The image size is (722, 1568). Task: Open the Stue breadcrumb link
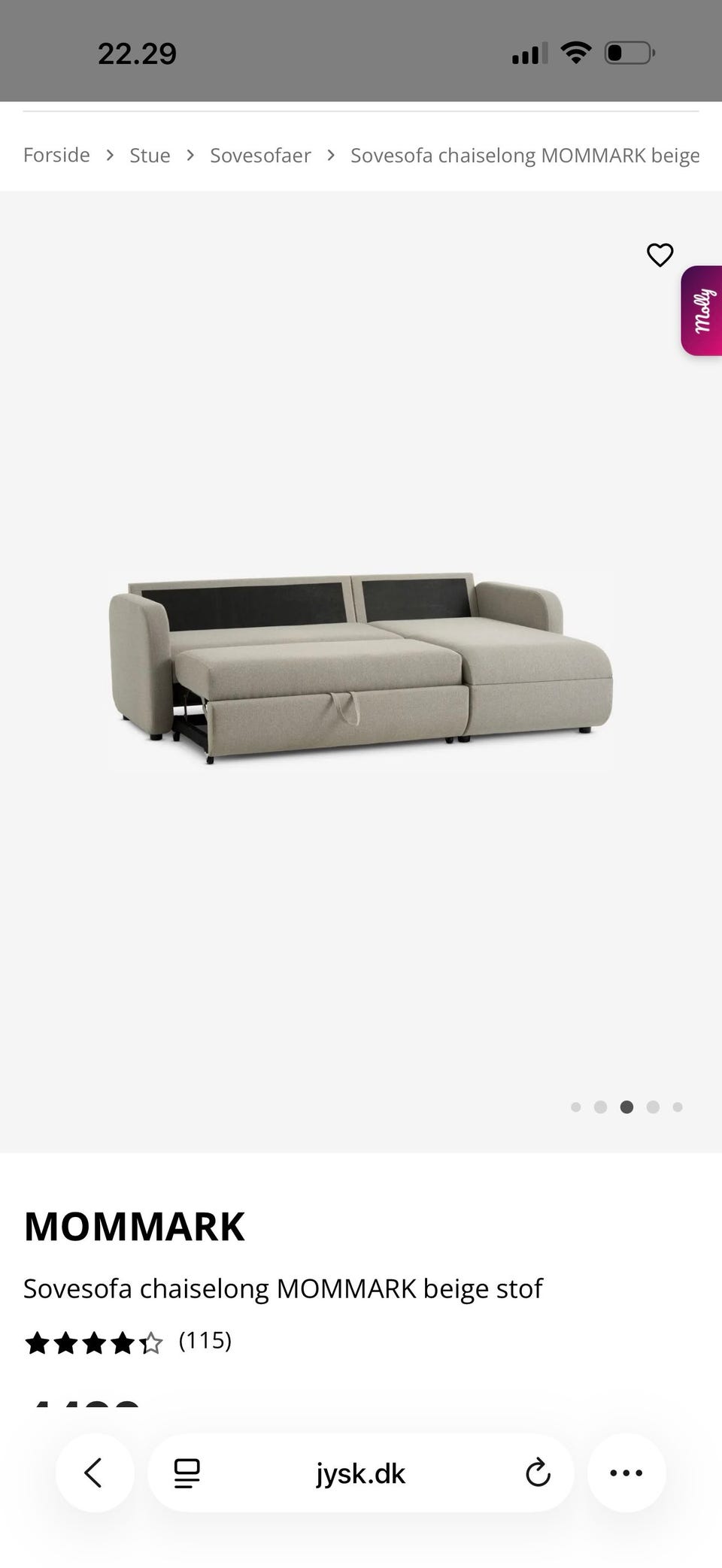tap(150, 155)
